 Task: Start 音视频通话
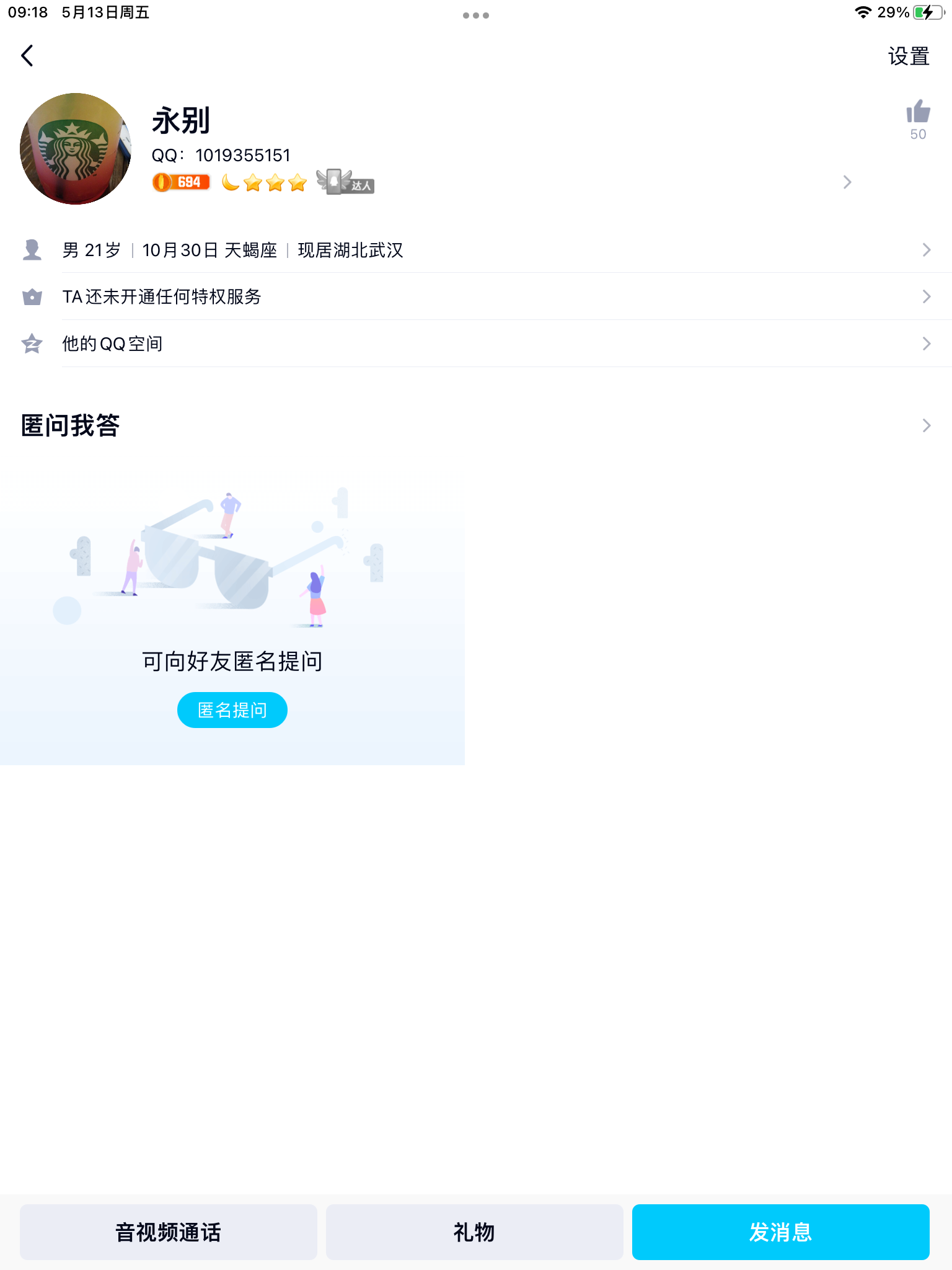point(168,1232)
